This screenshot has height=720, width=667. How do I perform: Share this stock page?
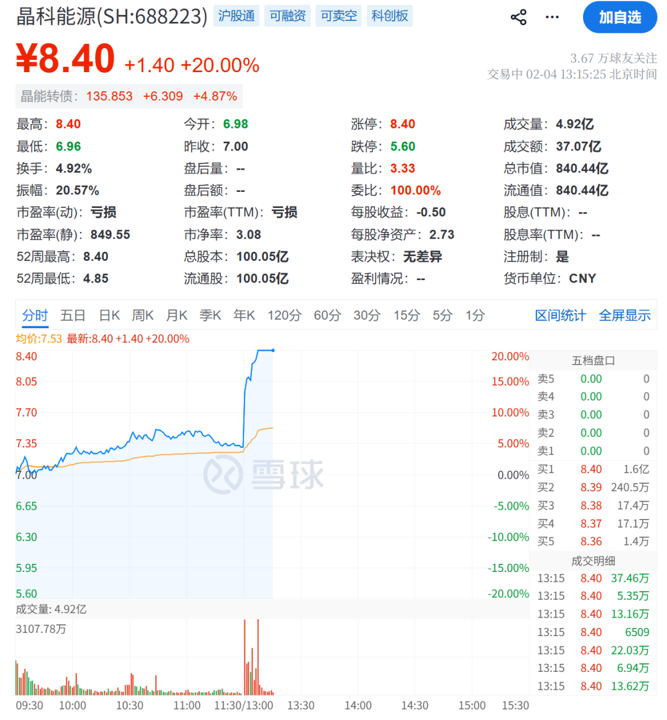(x=518, y=17)
